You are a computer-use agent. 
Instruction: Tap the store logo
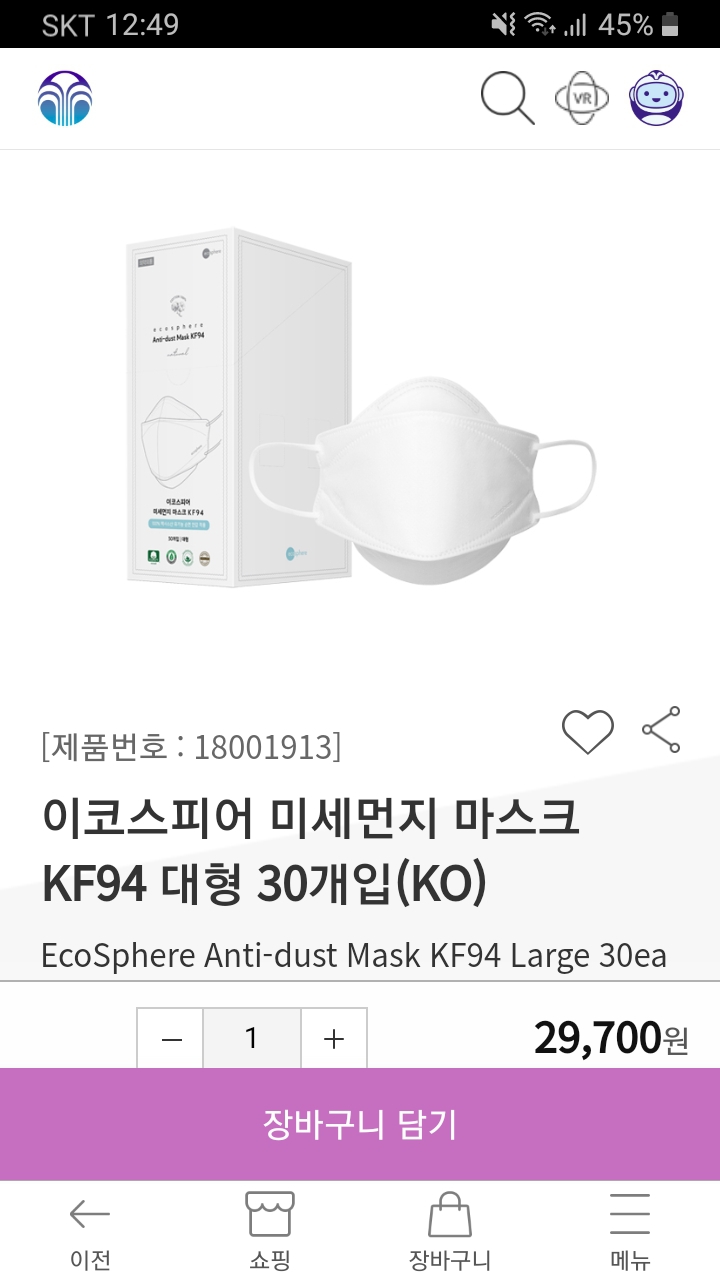(x=65, y=98)
